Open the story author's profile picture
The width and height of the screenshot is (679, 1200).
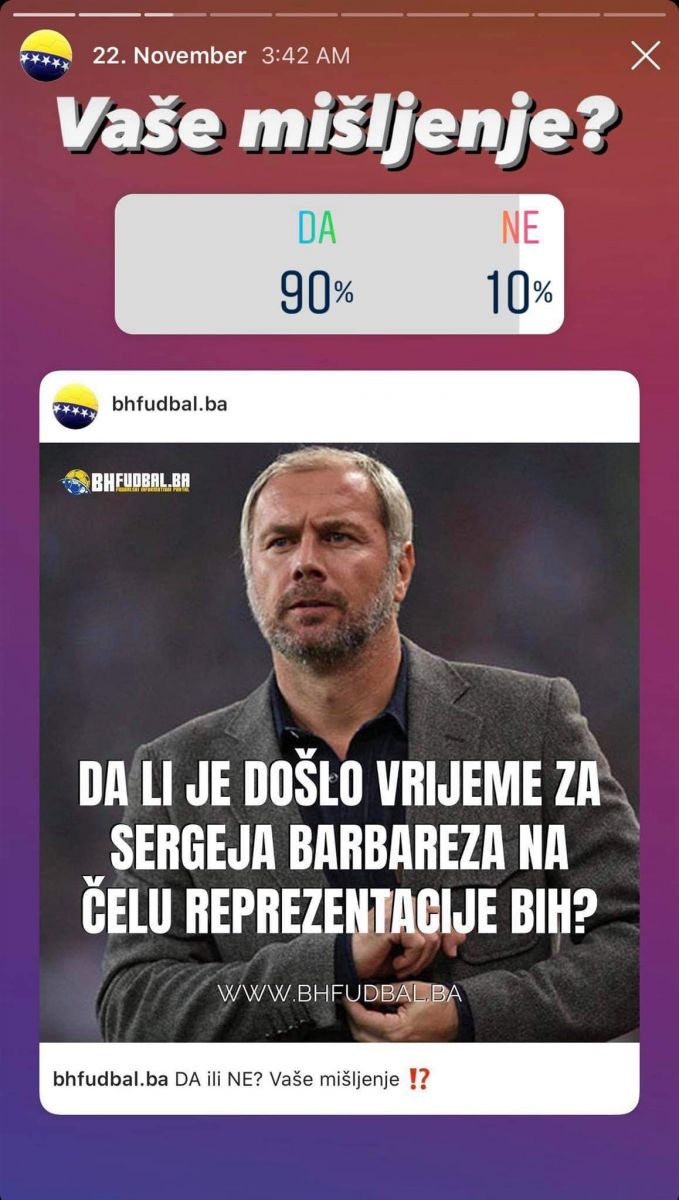(46, 56)
